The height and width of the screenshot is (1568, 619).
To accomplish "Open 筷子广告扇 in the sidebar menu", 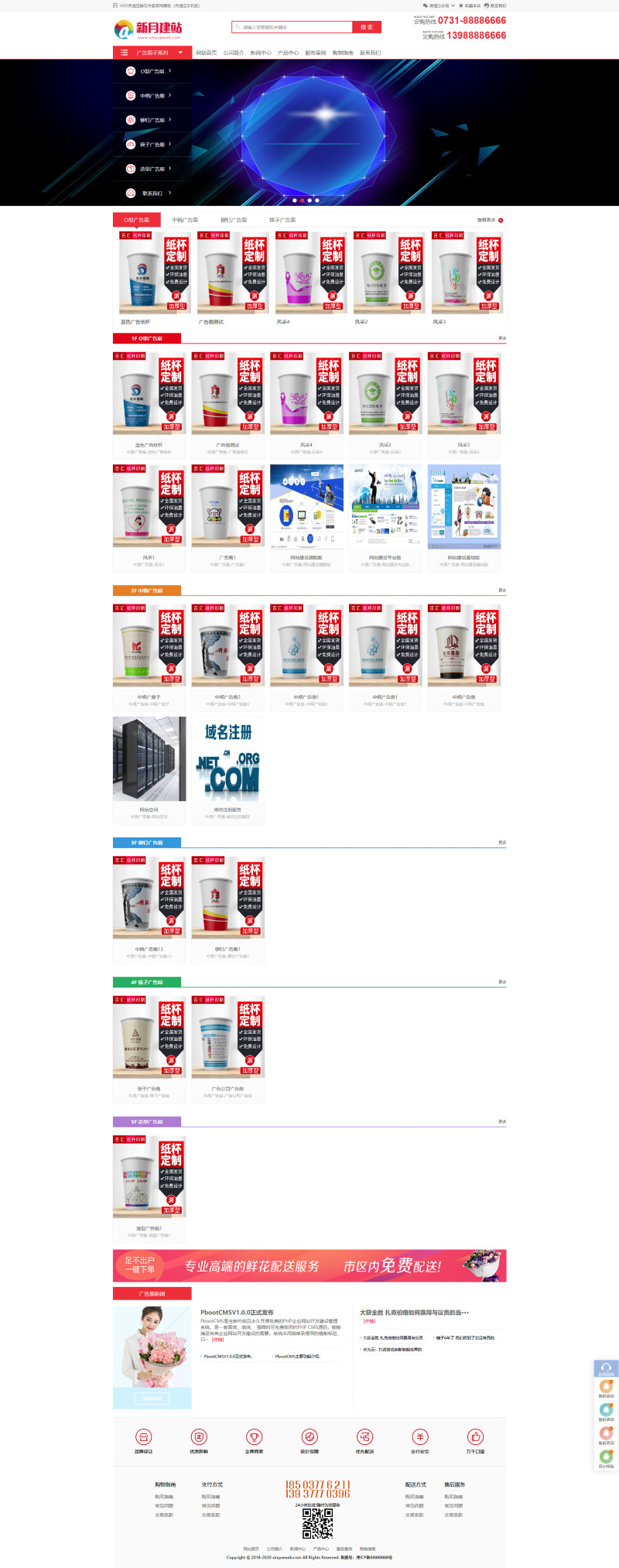I will (x=152, y=145).
